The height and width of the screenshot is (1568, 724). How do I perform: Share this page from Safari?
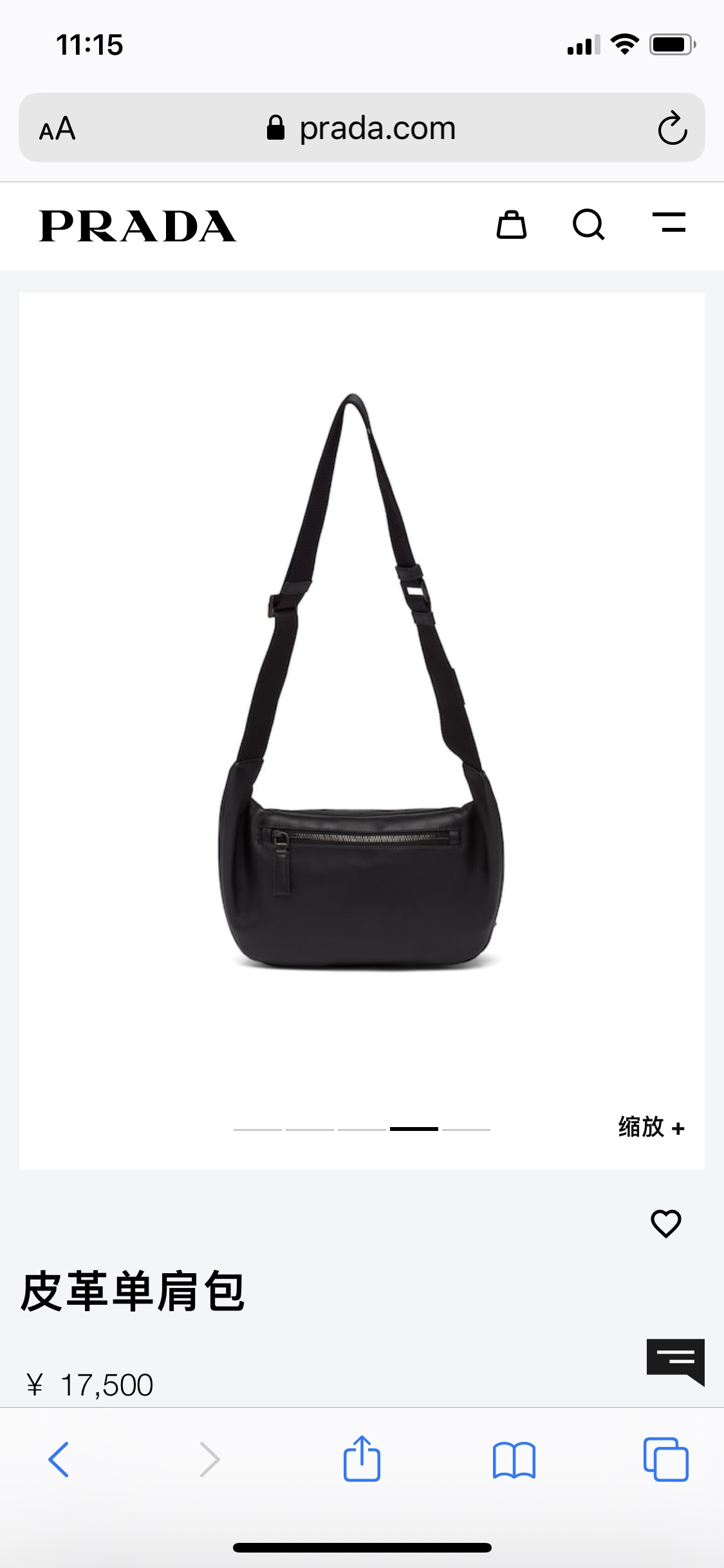(362, 1459)
